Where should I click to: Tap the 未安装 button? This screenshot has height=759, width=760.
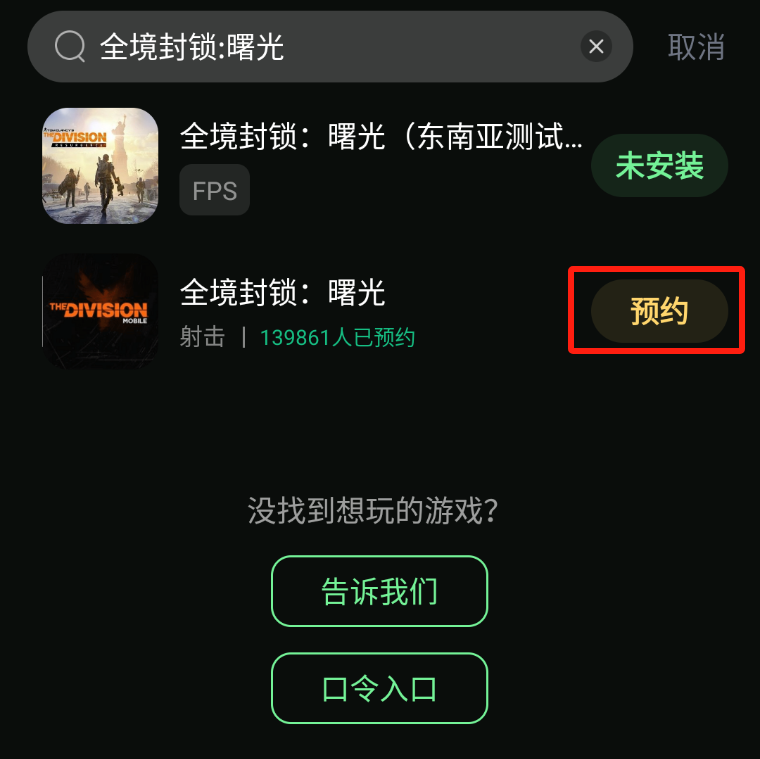(659, 166)
